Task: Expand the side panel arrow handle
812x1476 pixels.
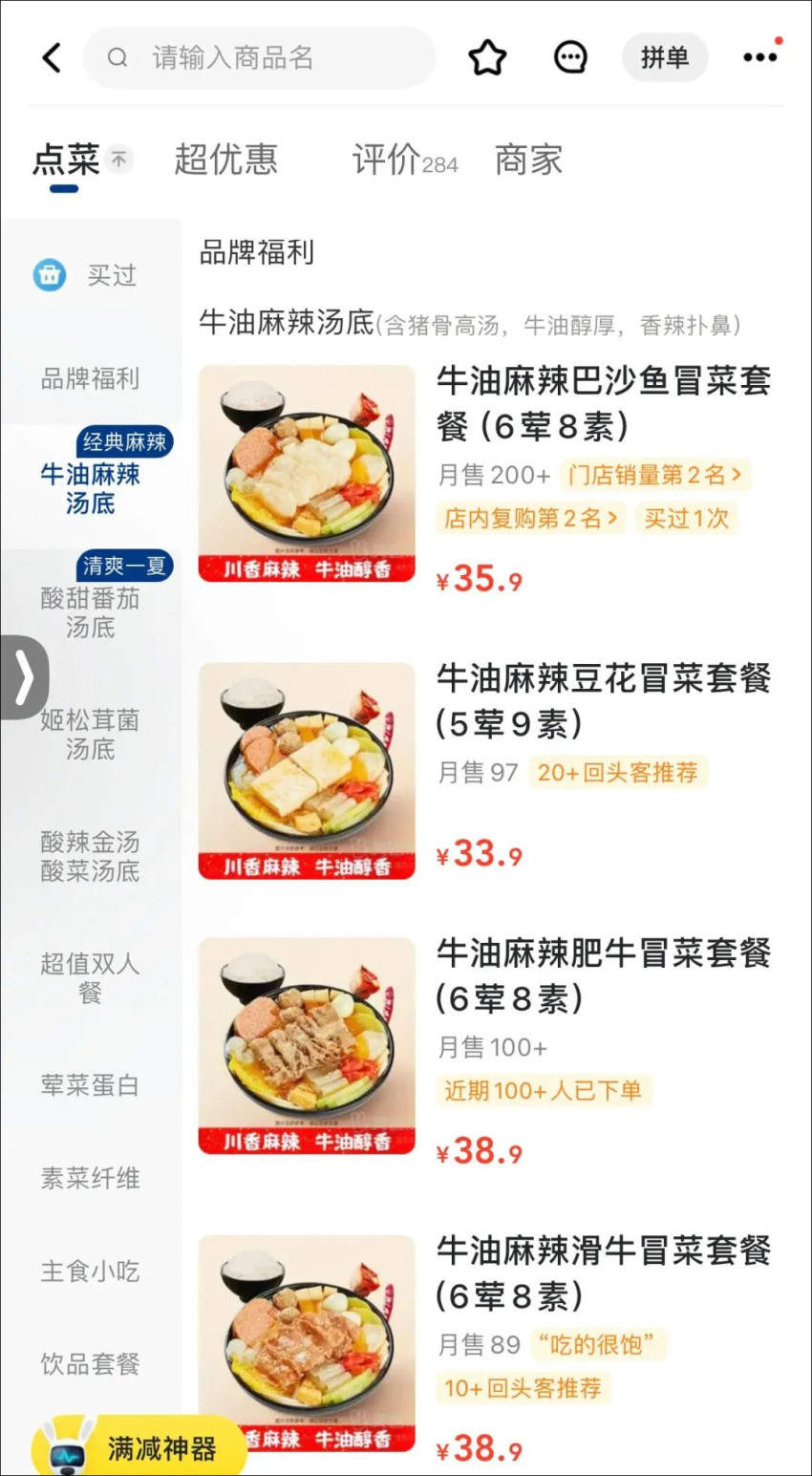Action: [x=24, y=677]
